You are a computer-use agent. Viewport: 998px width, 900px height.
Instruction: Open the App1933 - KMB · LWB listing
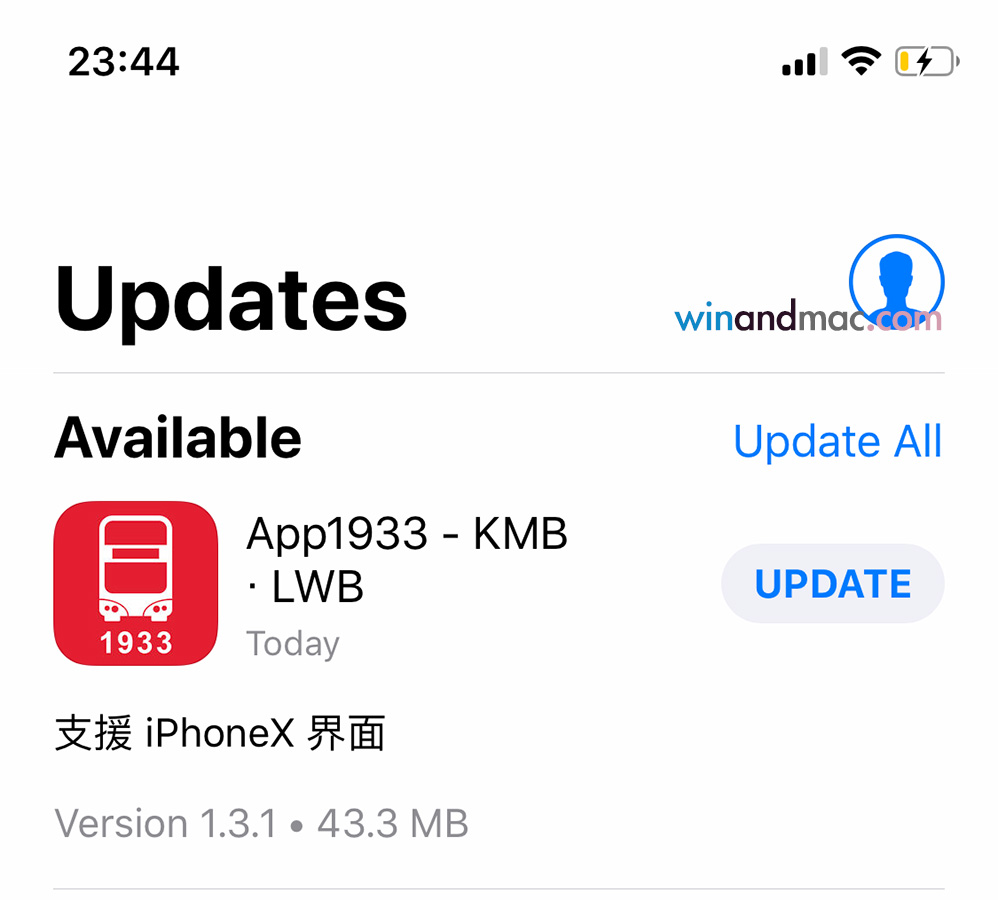tap(406, 560)
